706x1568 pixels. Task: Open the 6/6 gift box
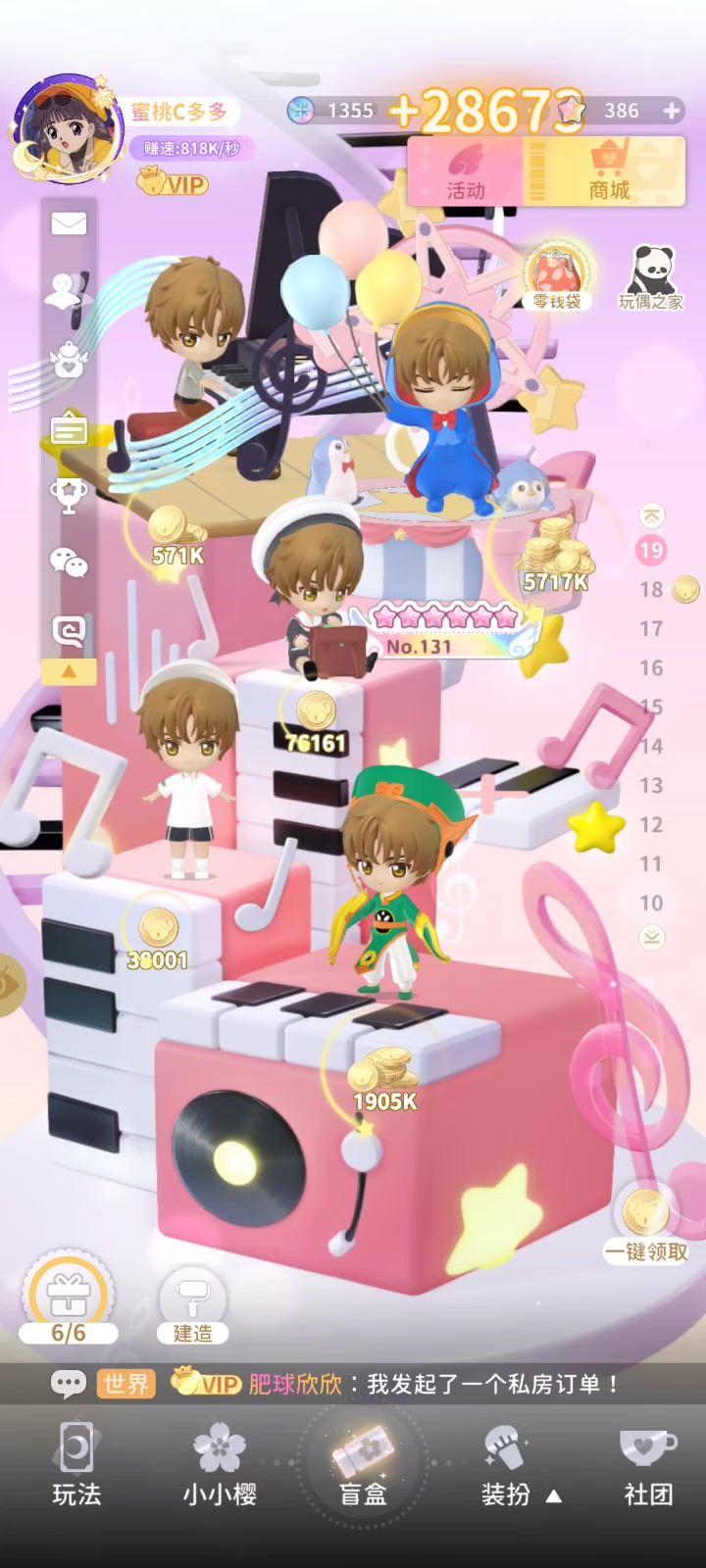click(x=69, y=1298)
